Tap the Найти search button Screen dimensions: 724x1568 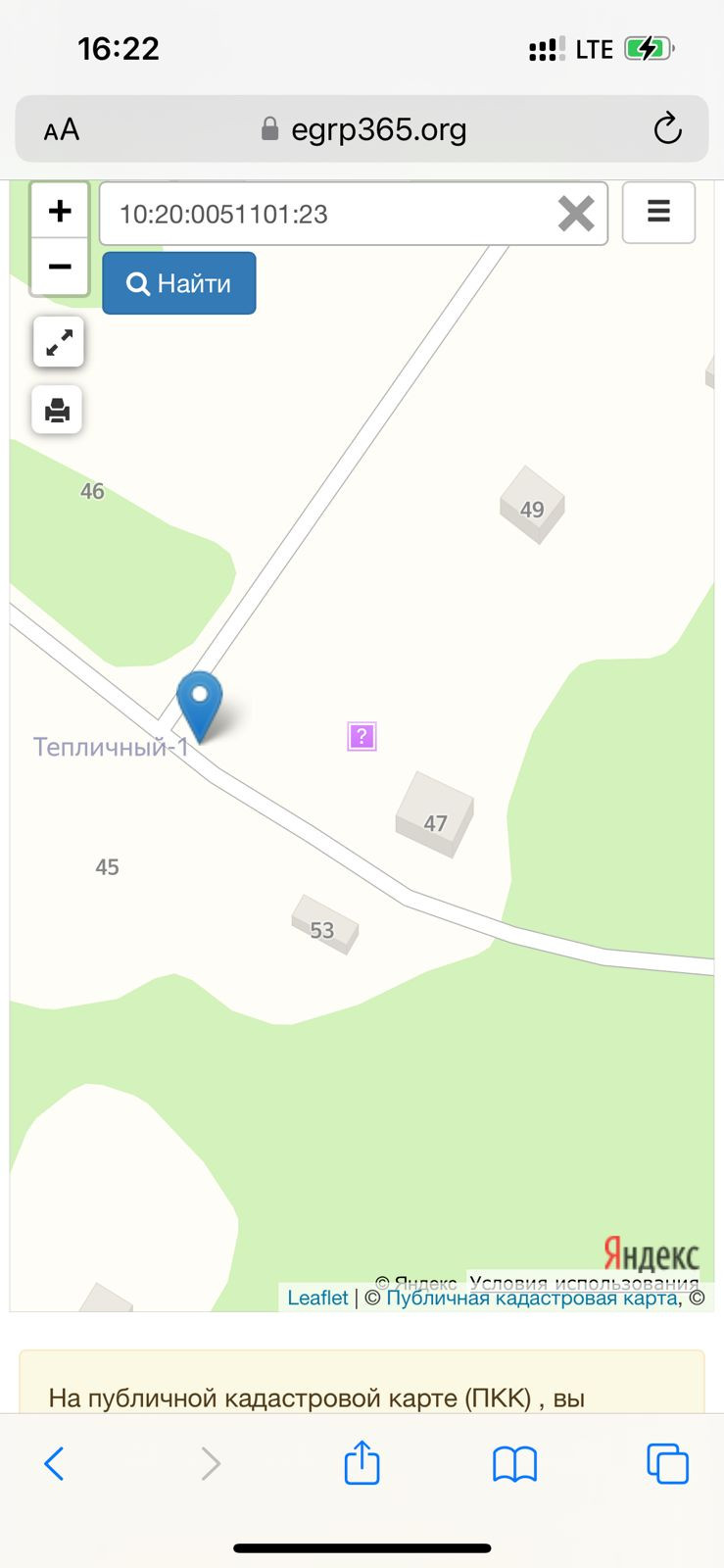(x=179, y=283)
